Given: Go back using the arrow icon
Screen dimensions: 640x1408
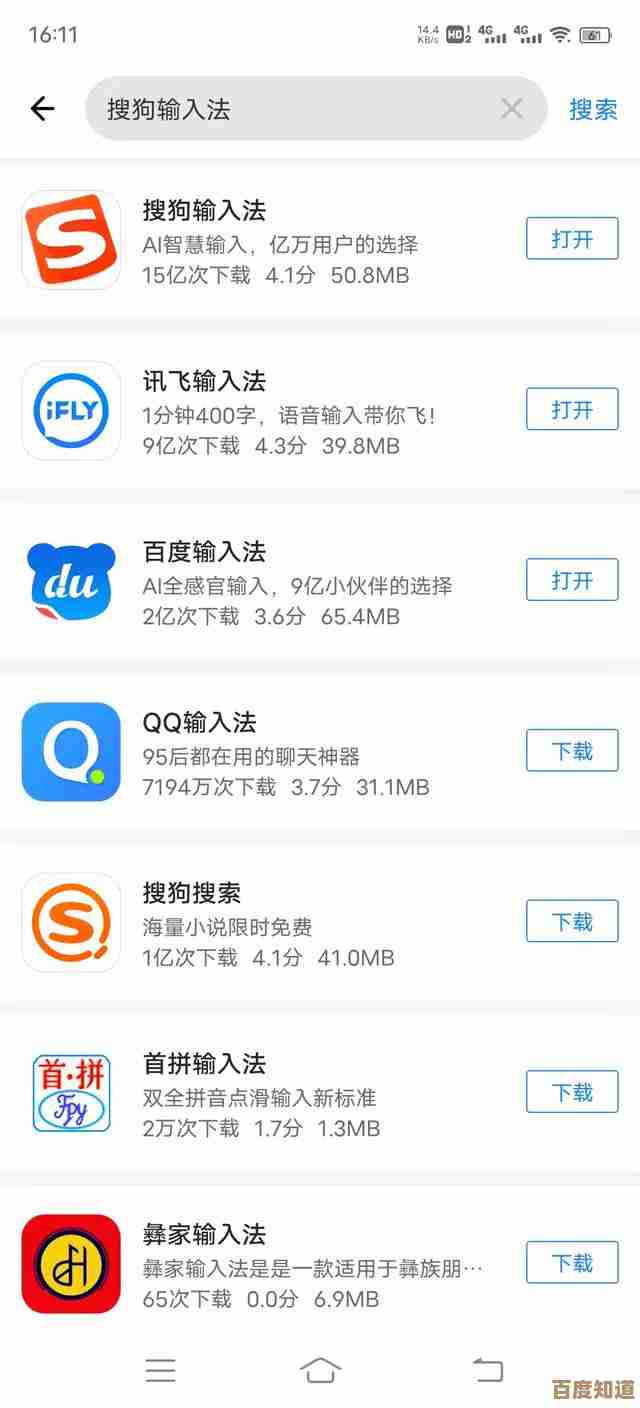Looking at the screenshot, I should coord(42,109).
